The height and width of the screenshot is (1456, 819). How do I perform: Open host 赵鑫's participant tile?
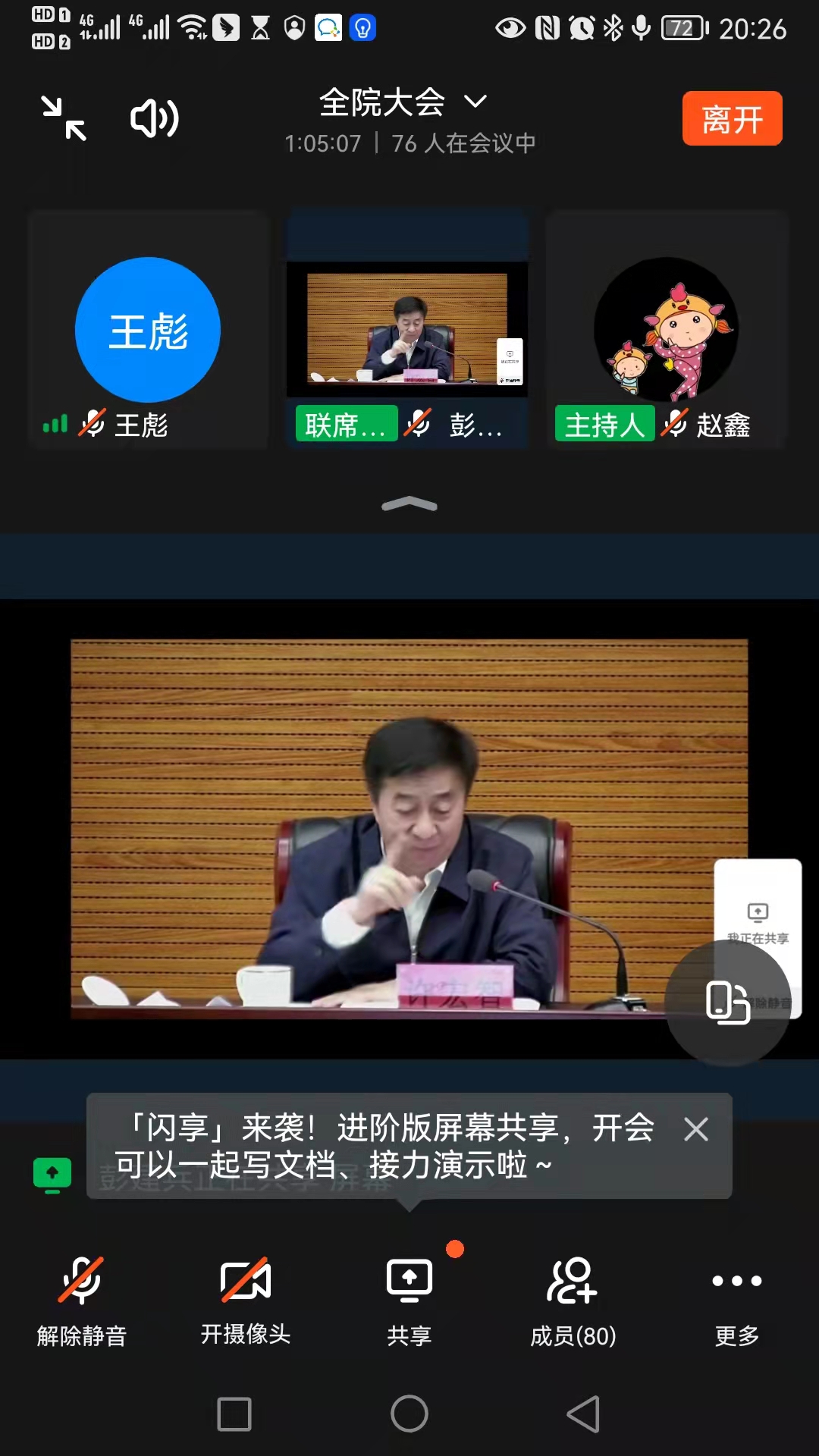667,331
